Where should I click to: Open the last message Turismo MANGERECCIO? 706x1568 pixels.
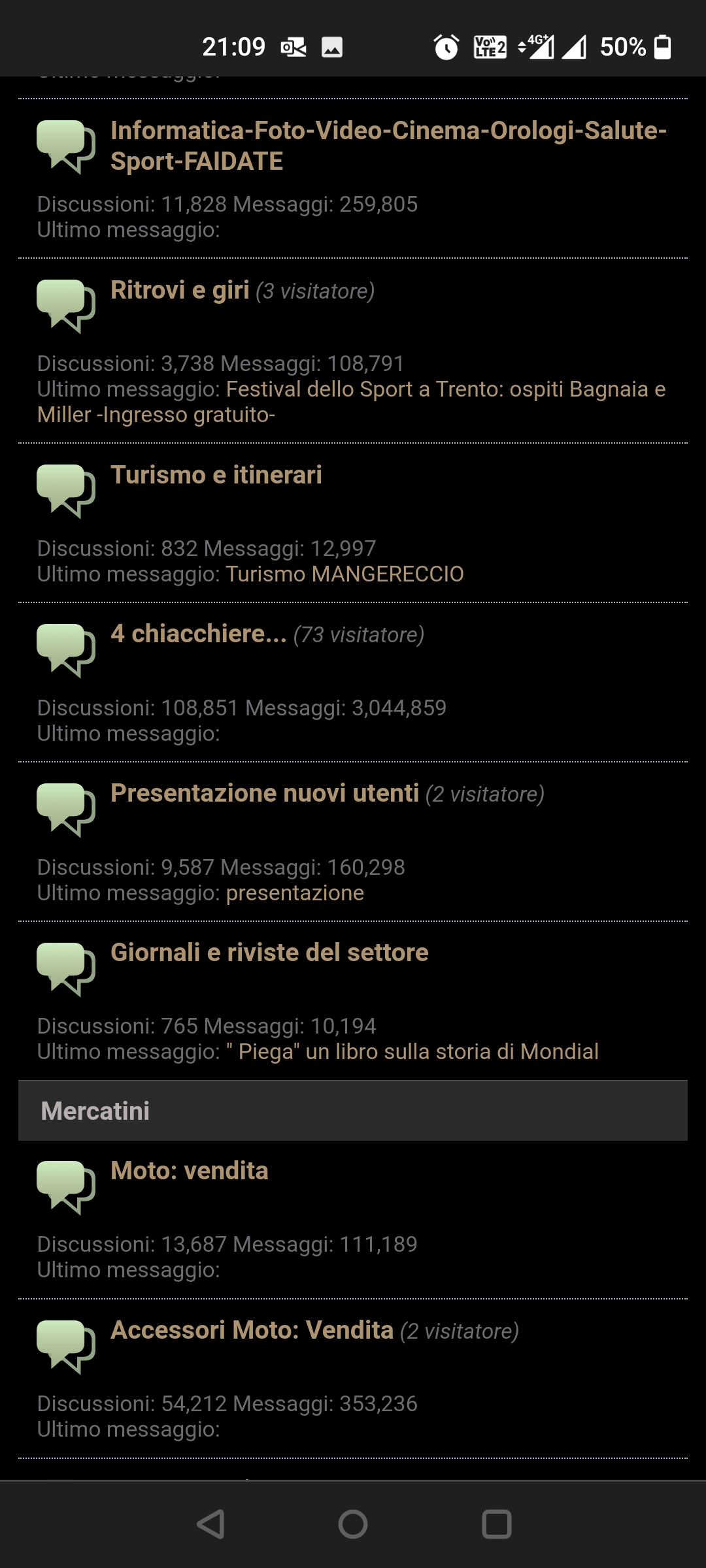point(345,574)
